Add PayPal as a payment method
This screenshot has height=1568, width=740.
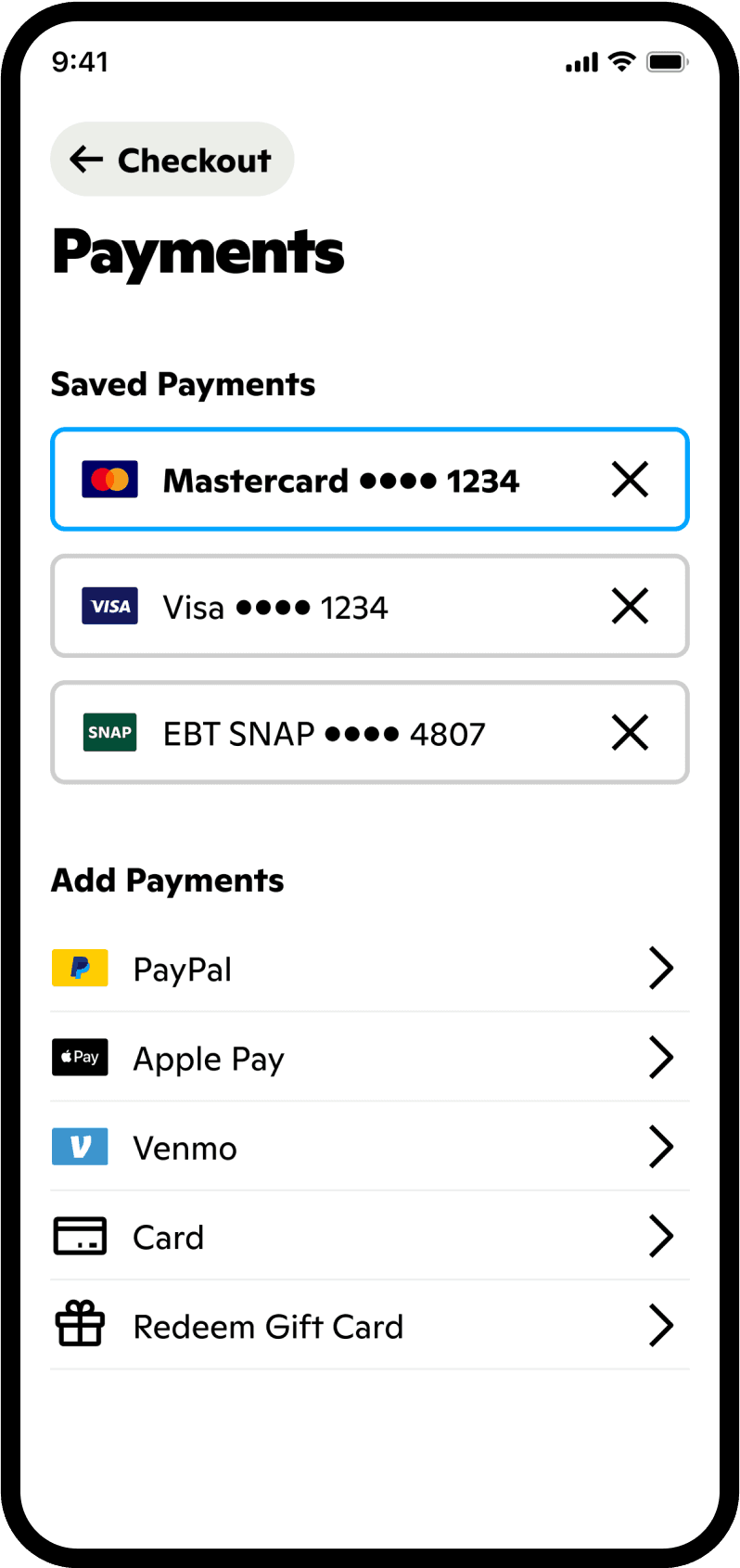[369, 969]
